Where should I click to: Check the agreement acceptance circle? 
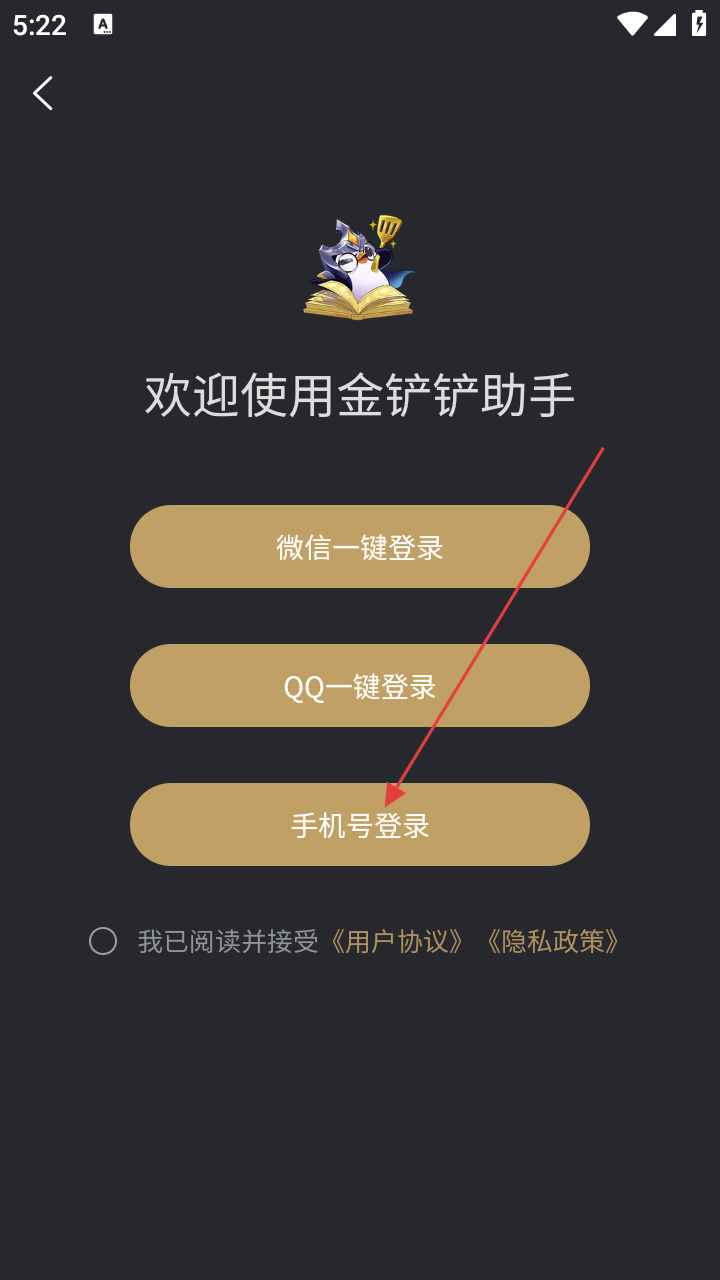tap(103, 941)
